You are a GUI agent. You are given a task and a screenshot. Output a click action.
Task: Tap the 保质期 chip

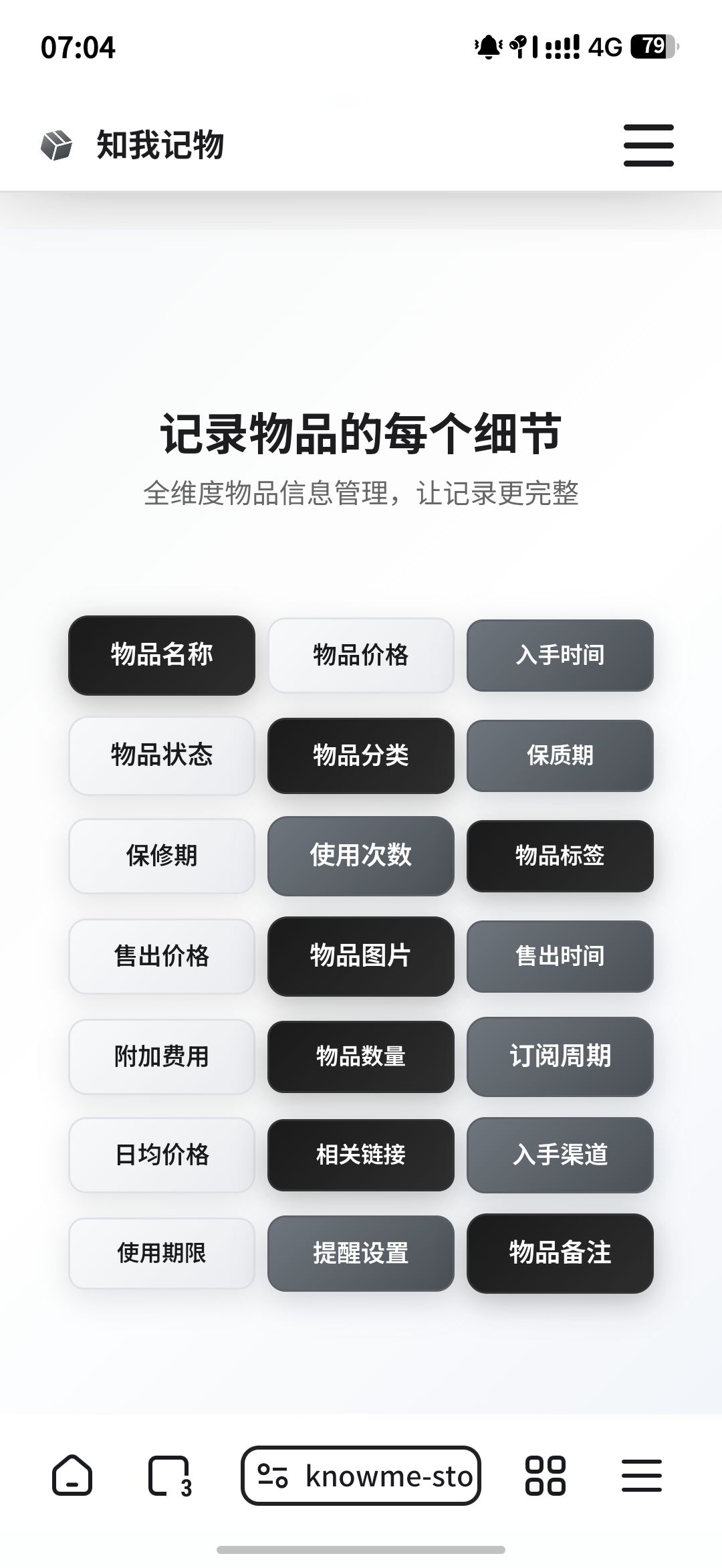(560, 755)
